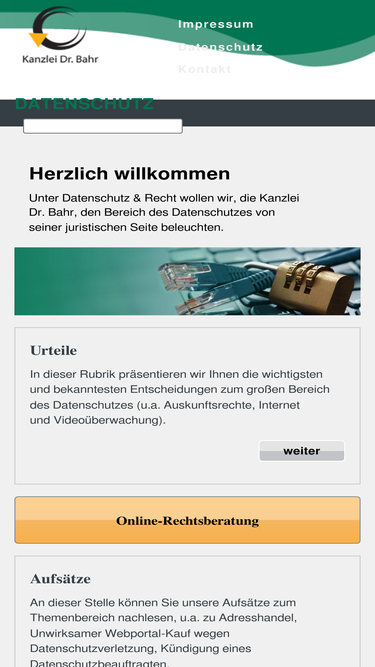Open the Impressum link
Image resolution: width=375 pixels, height=667 pixels.
point(216,24)
